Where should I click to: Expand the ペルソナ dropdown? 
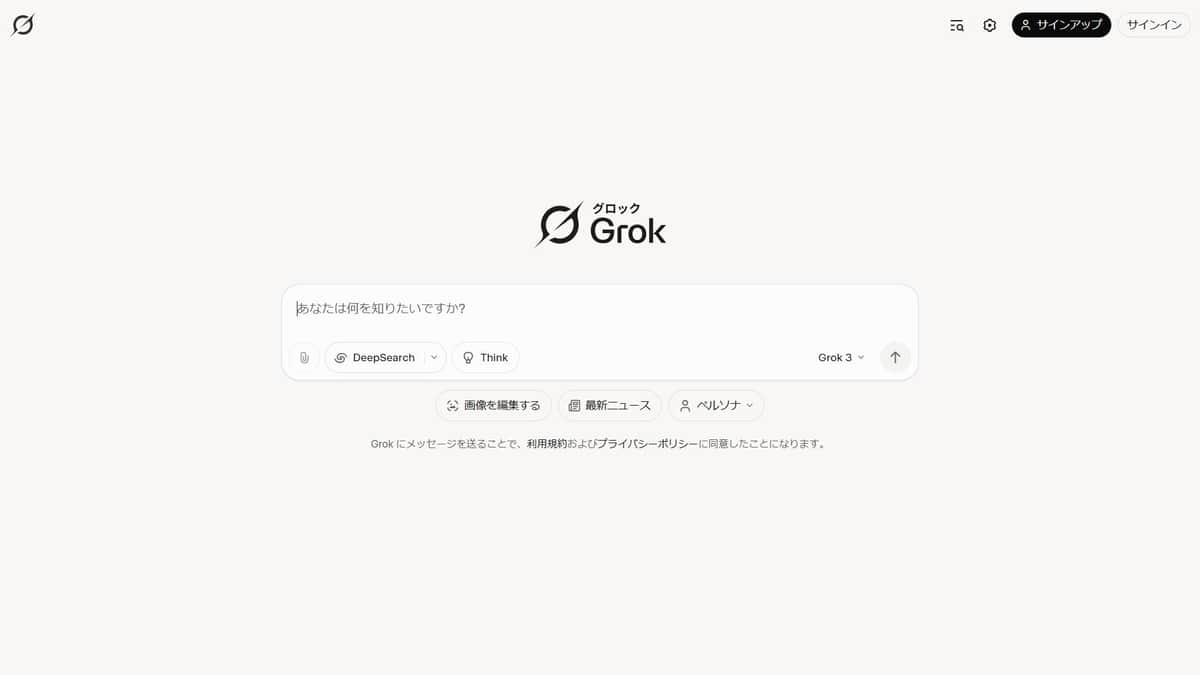pos(716,406)
